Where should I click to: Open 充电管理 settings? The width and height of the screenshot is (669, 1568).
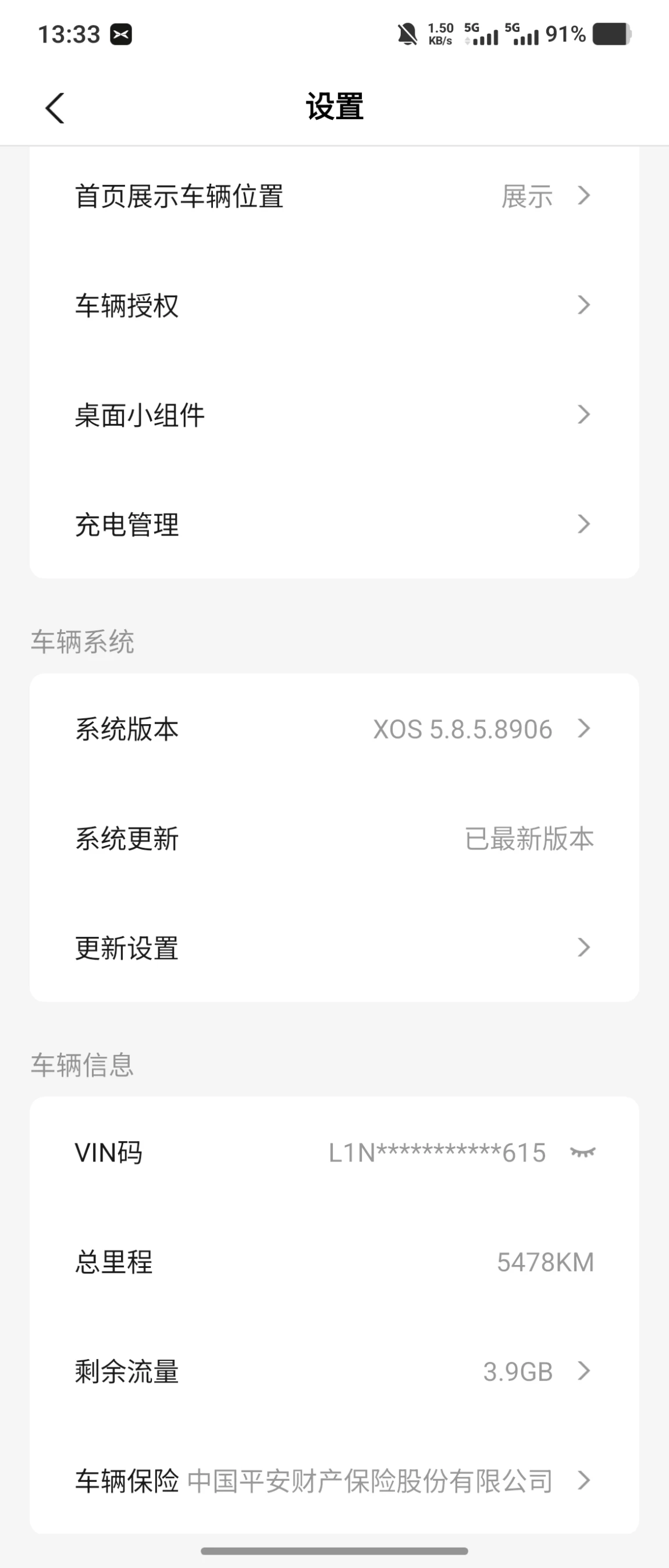[333, 524]
